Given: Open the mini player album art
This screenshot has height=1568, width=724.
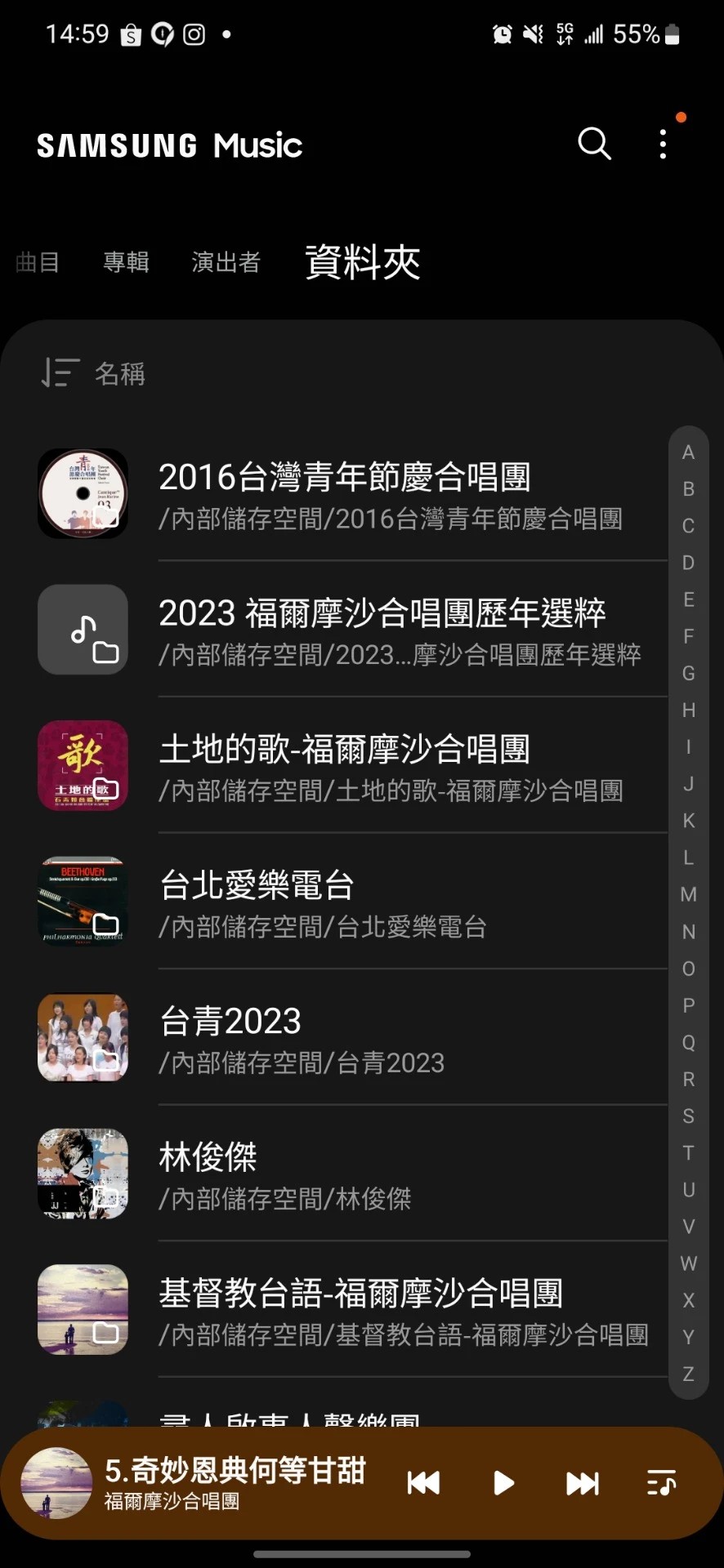Looking at the screenshot, I should point(56,1483).
